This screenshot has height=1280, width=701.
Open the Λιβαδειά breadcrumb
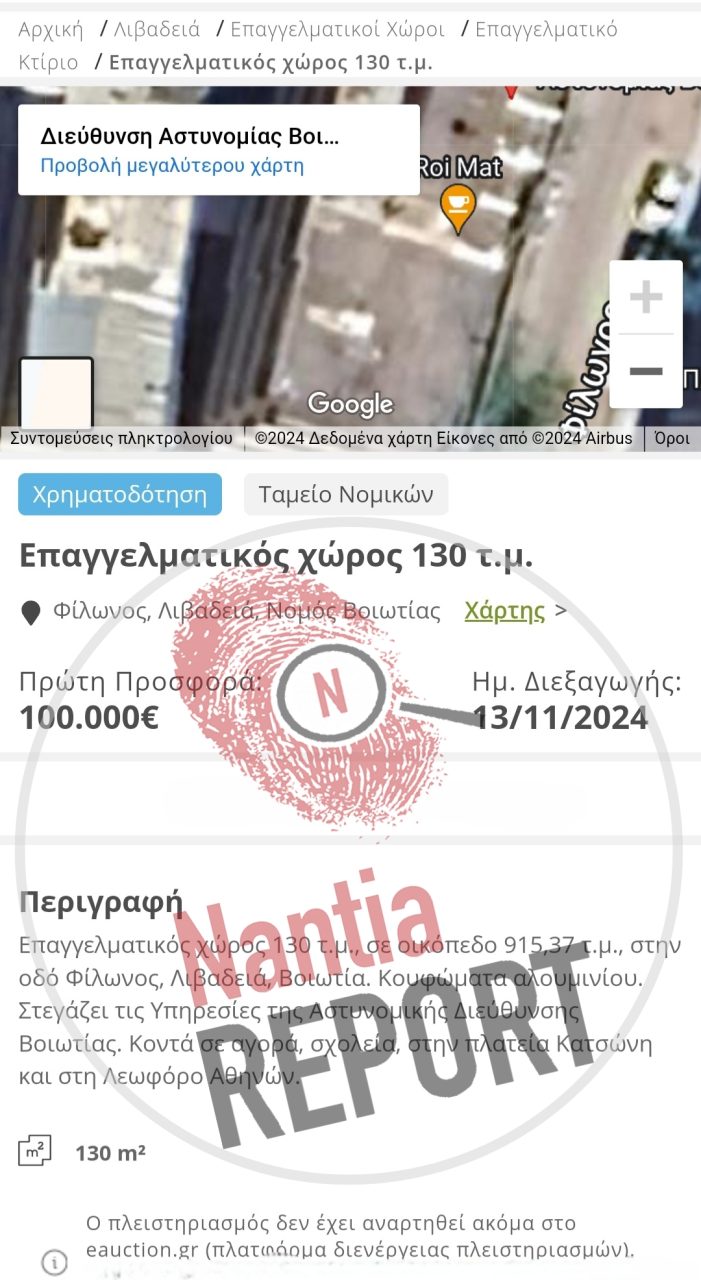[x=156, y=29]
